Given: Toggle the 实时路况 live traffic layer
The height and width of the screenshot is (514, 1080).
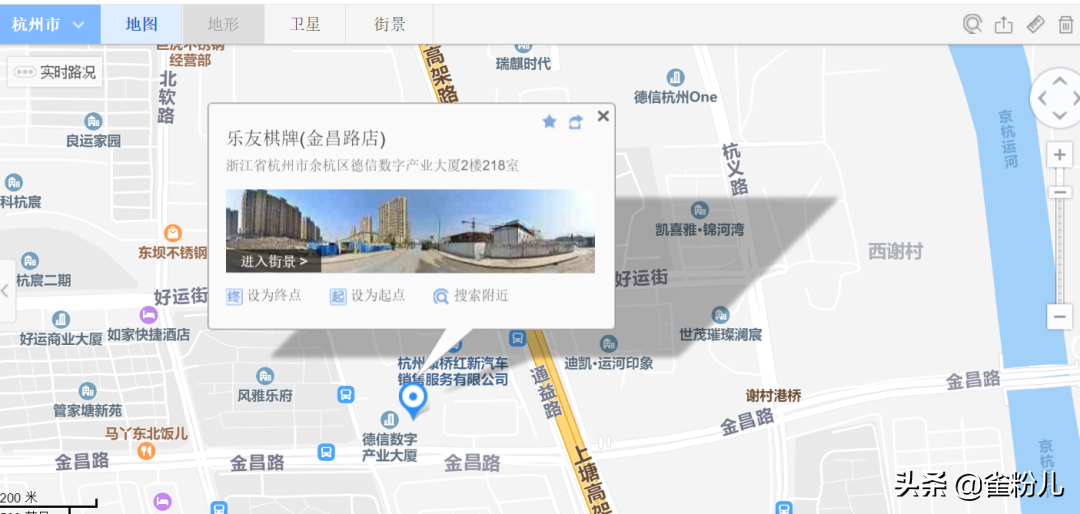Looking at the screenshot, I should [56, 72].
